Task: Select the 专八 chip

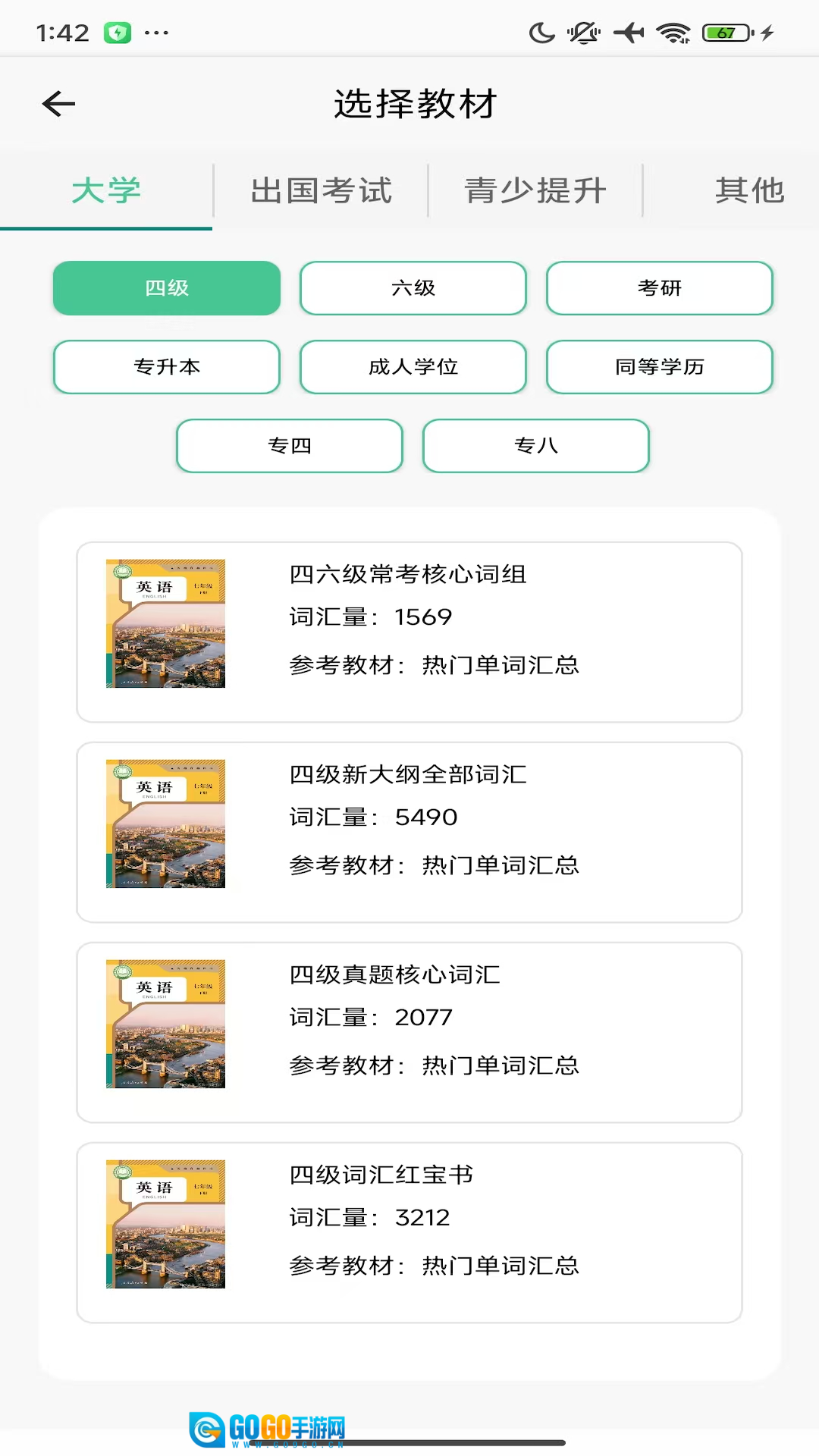Action: point(536,446)
